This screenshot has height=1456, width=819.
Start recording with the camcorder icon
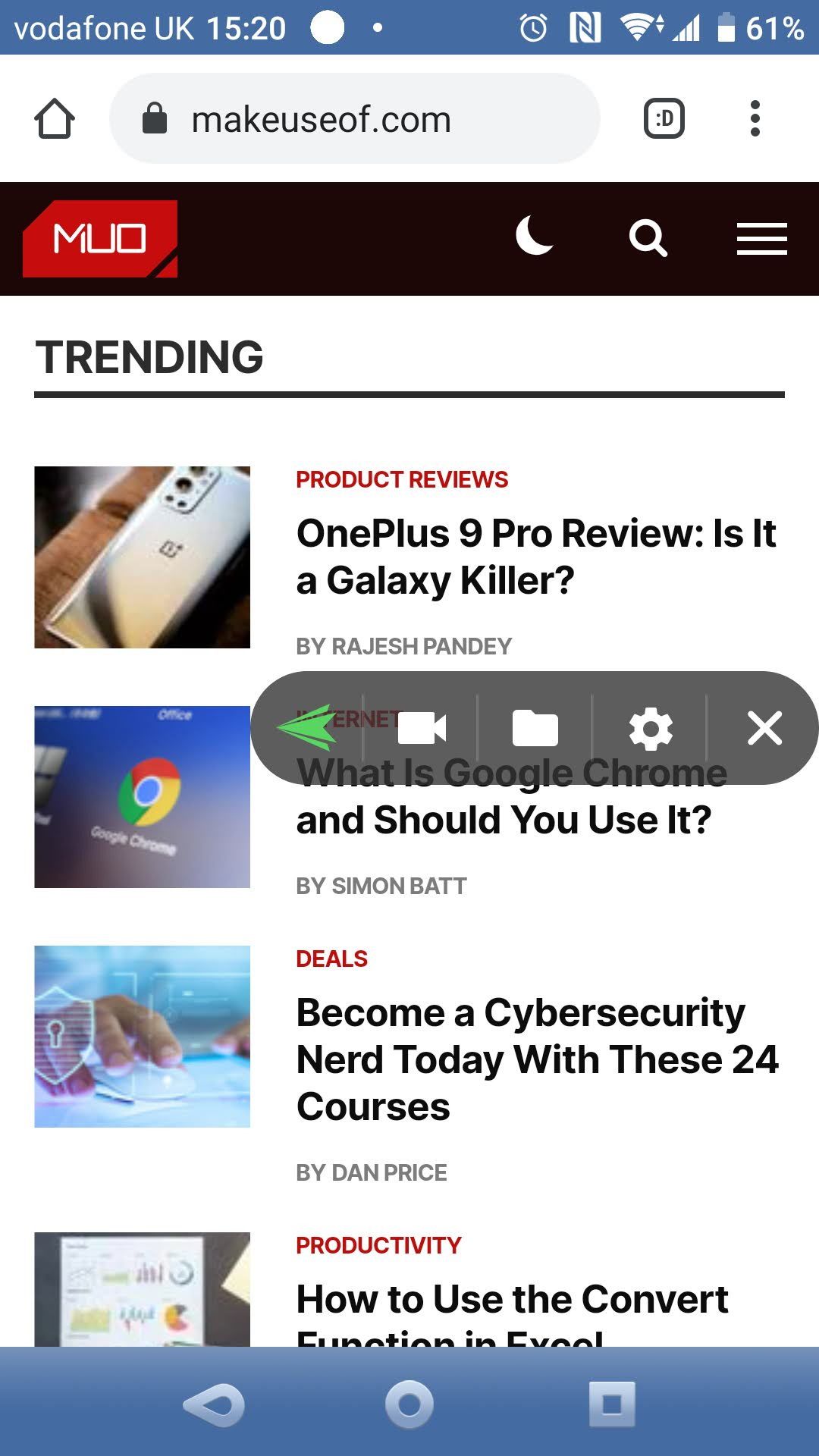422,729
